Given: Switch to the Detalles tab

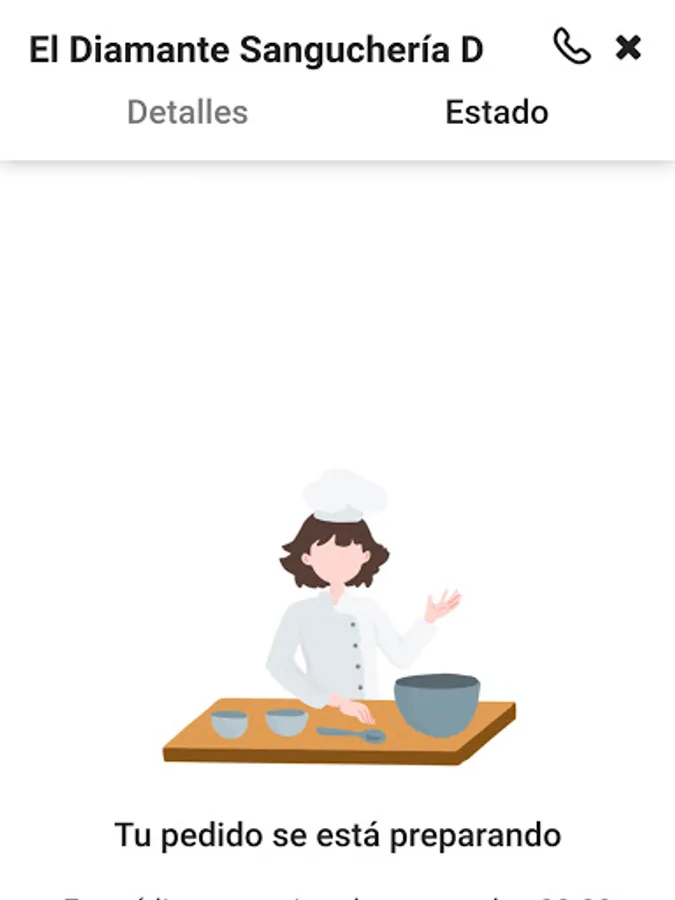Looking at the screenshot, I should pyautogui.click(x=187, y=112).
